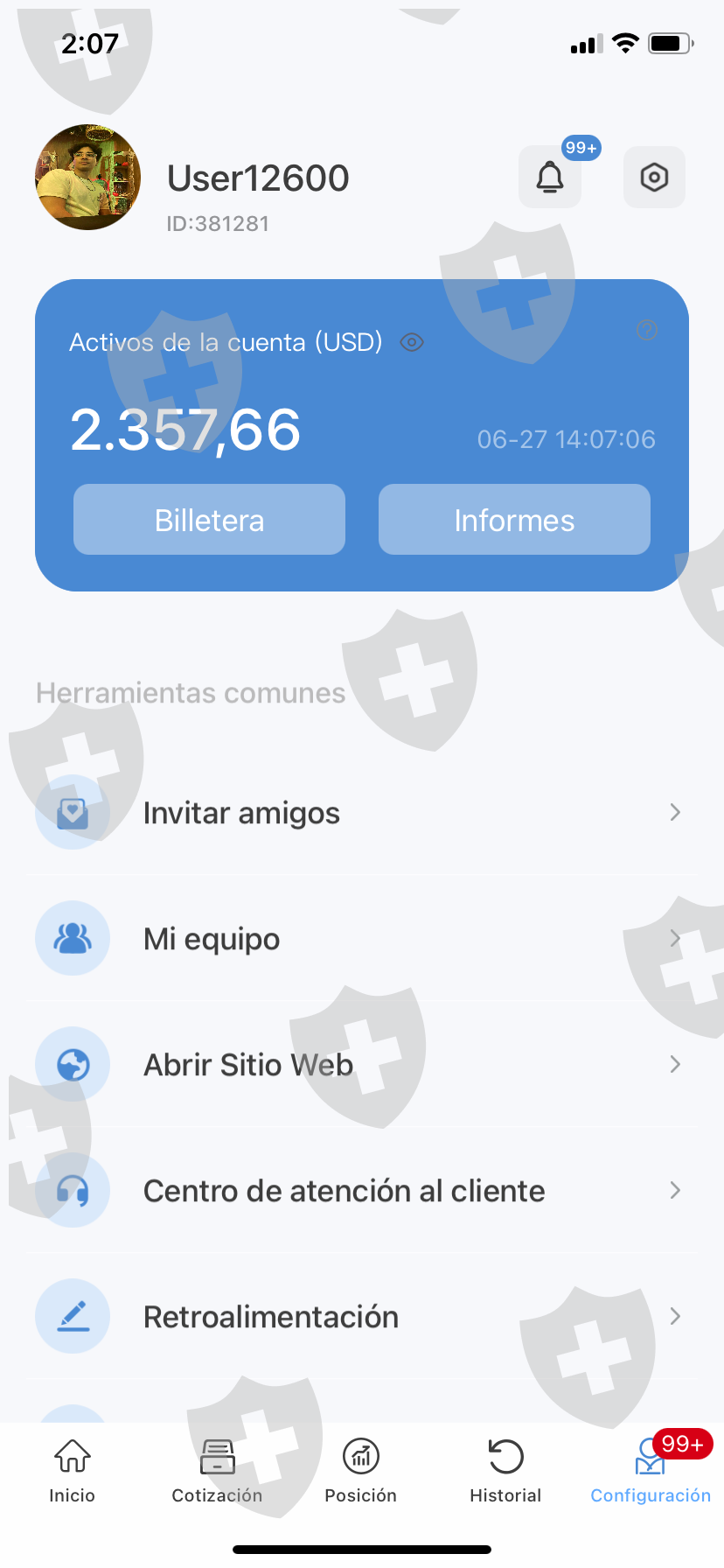Open the help icon on assets card
The width and height of the screenshot is (724, 1568).
click(646, 330)
